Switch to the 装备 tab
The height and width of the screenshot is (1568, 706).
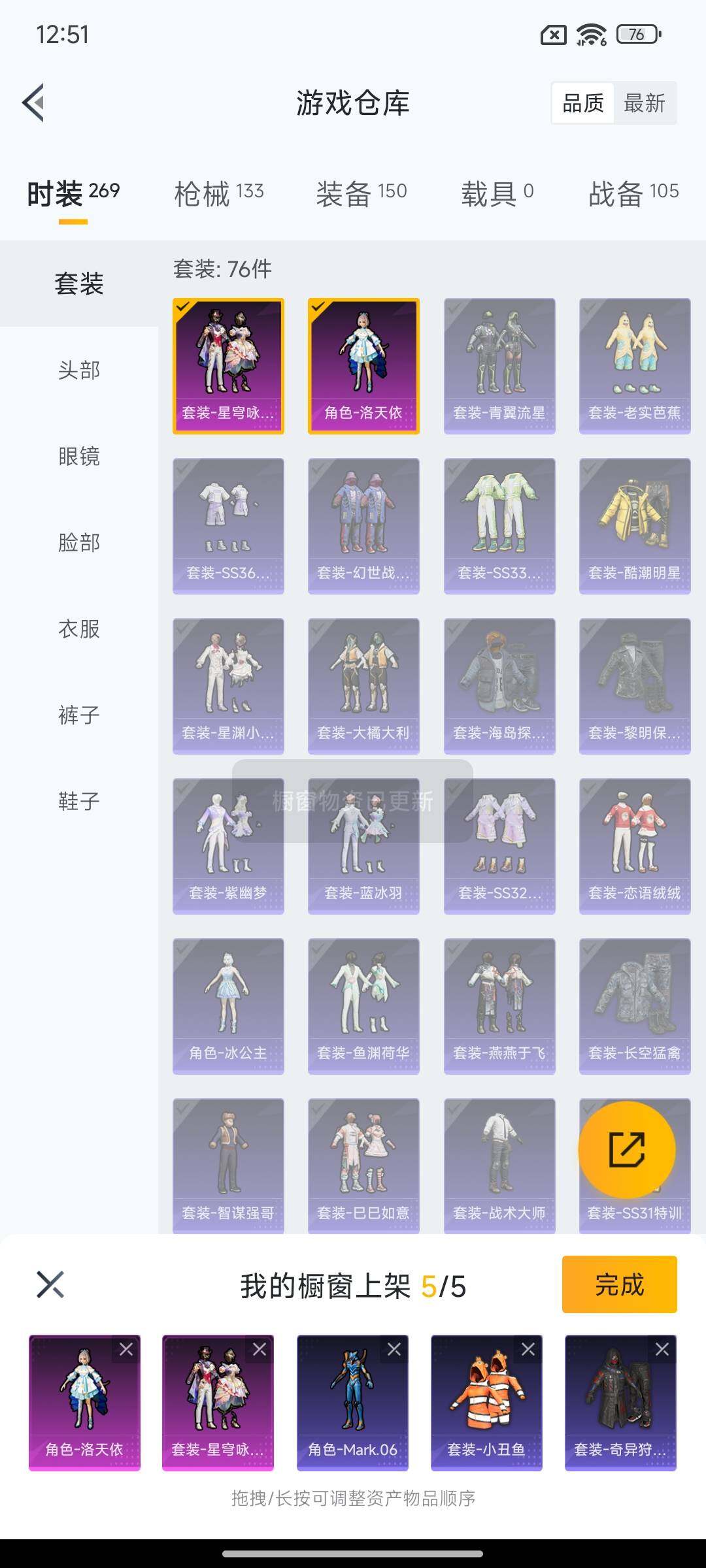pyautogui.click(x=361, y=193)
